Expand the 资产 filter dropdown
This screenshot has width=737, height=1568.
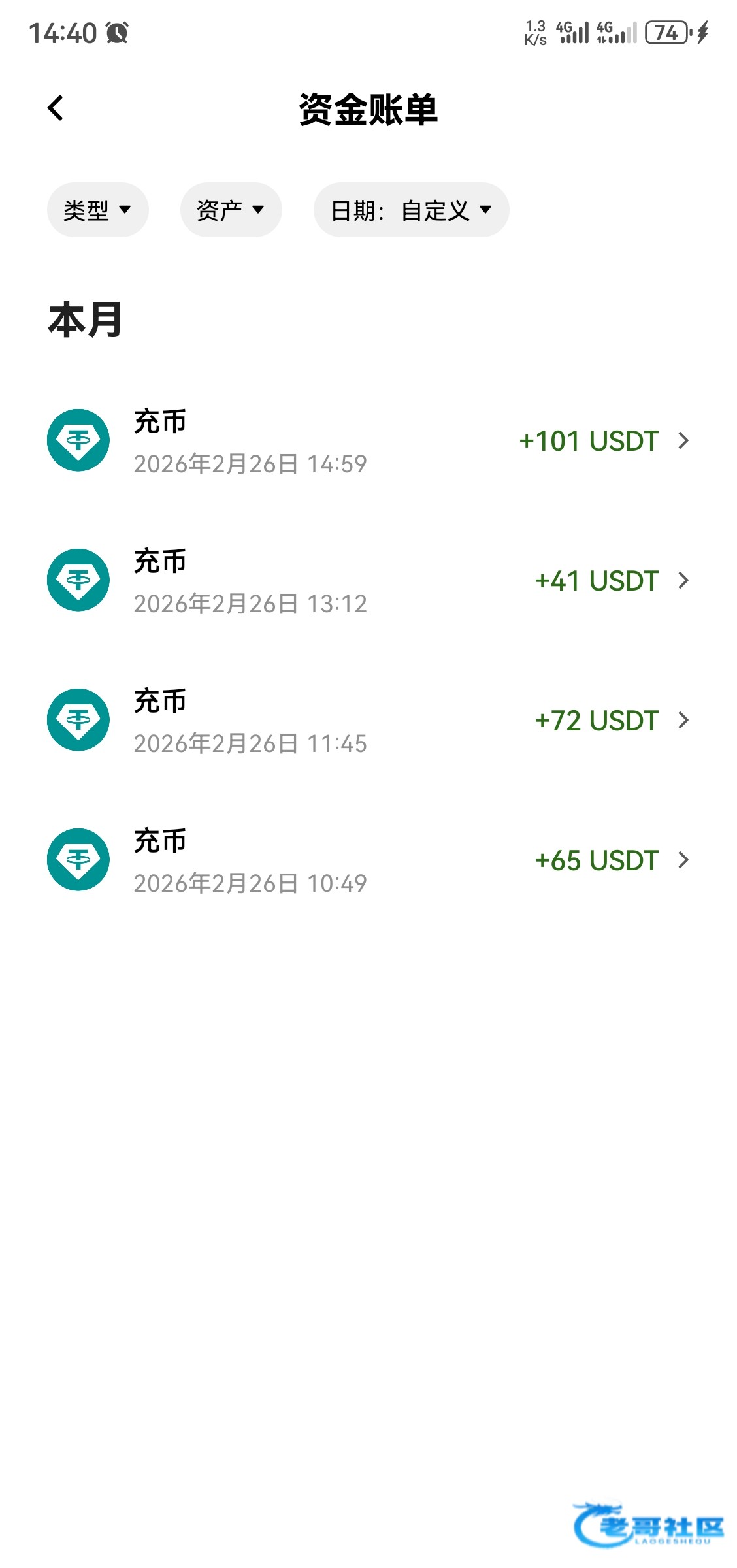(231, 210)
